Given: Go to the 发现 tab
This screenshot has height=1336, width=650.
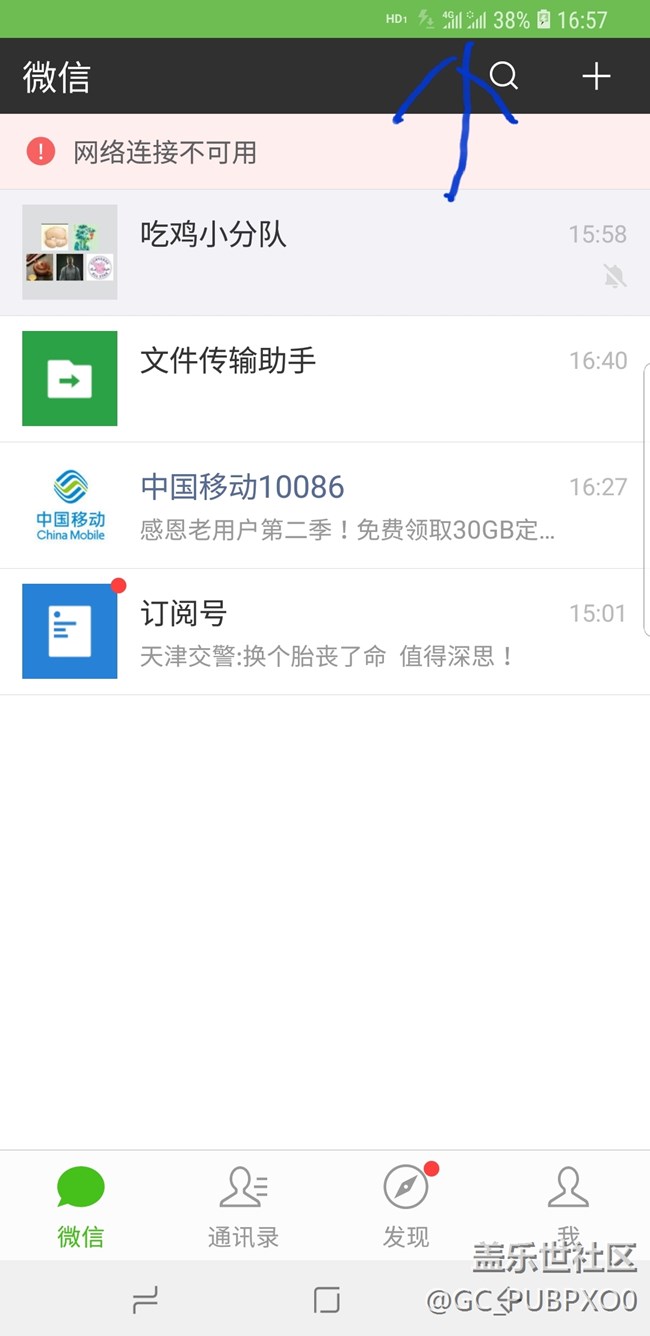Looking at the screenshot, I should pyautogui.click(x=406, y=1206).
